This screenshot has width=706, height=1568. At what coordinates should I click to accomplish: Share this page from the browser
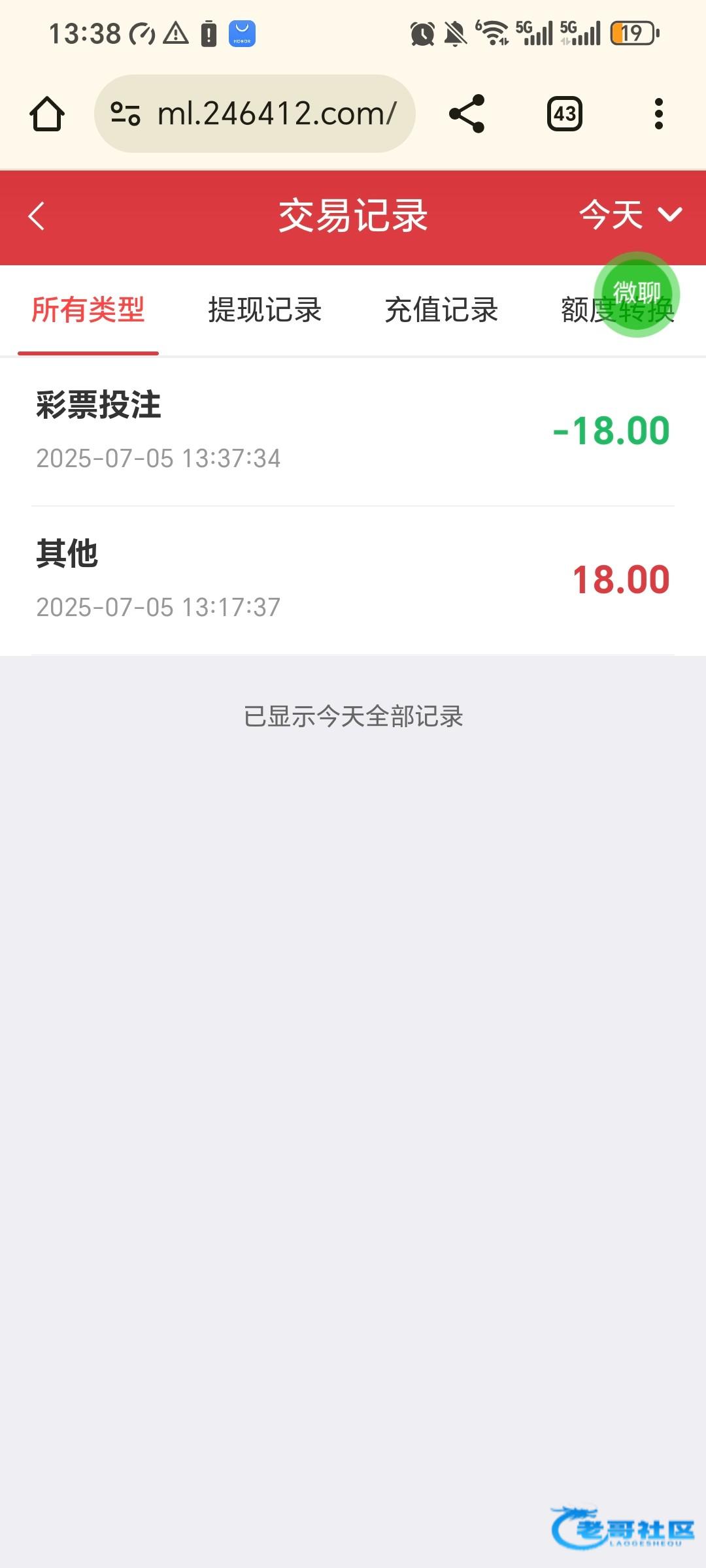click(x=467, y=114)
